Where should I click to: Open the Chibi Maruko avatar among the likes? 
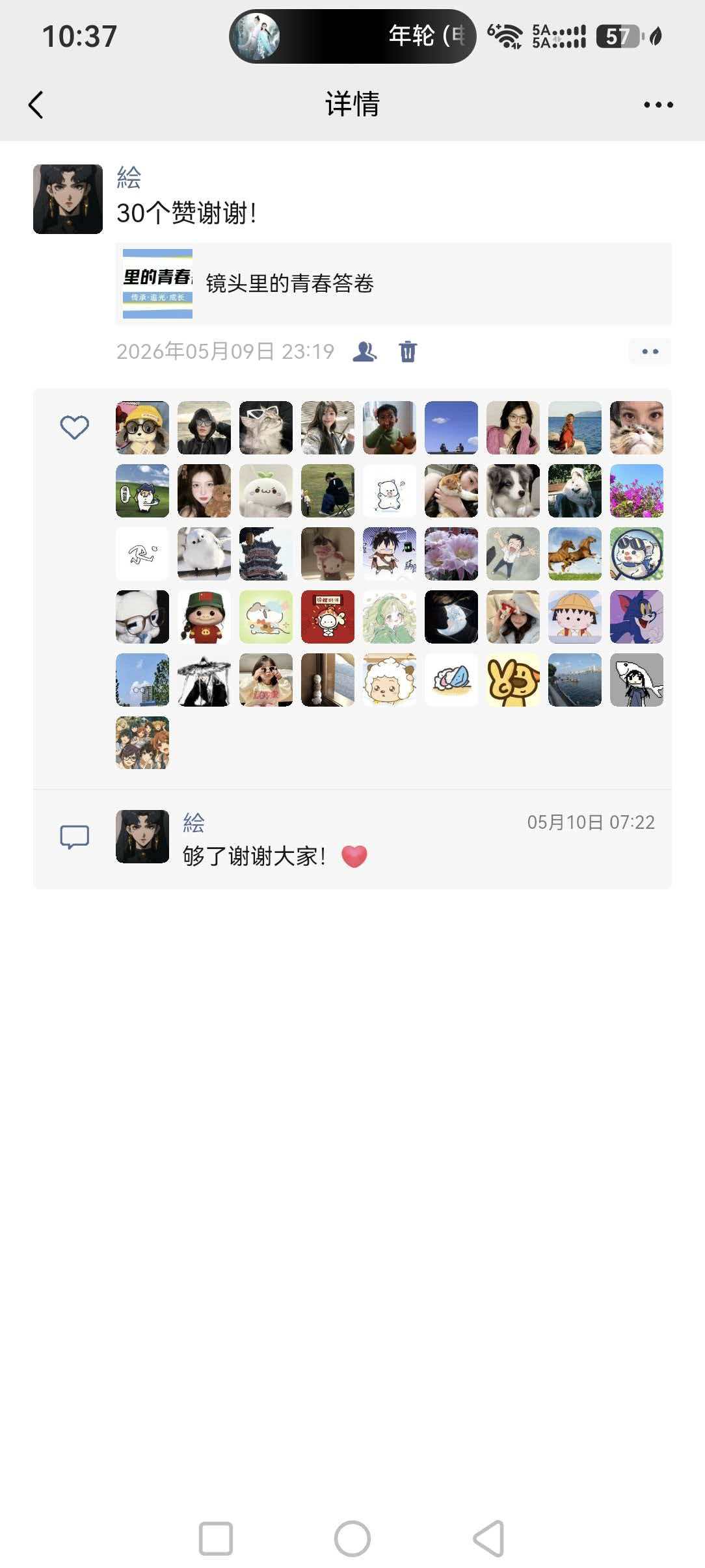tap(575, 617)
